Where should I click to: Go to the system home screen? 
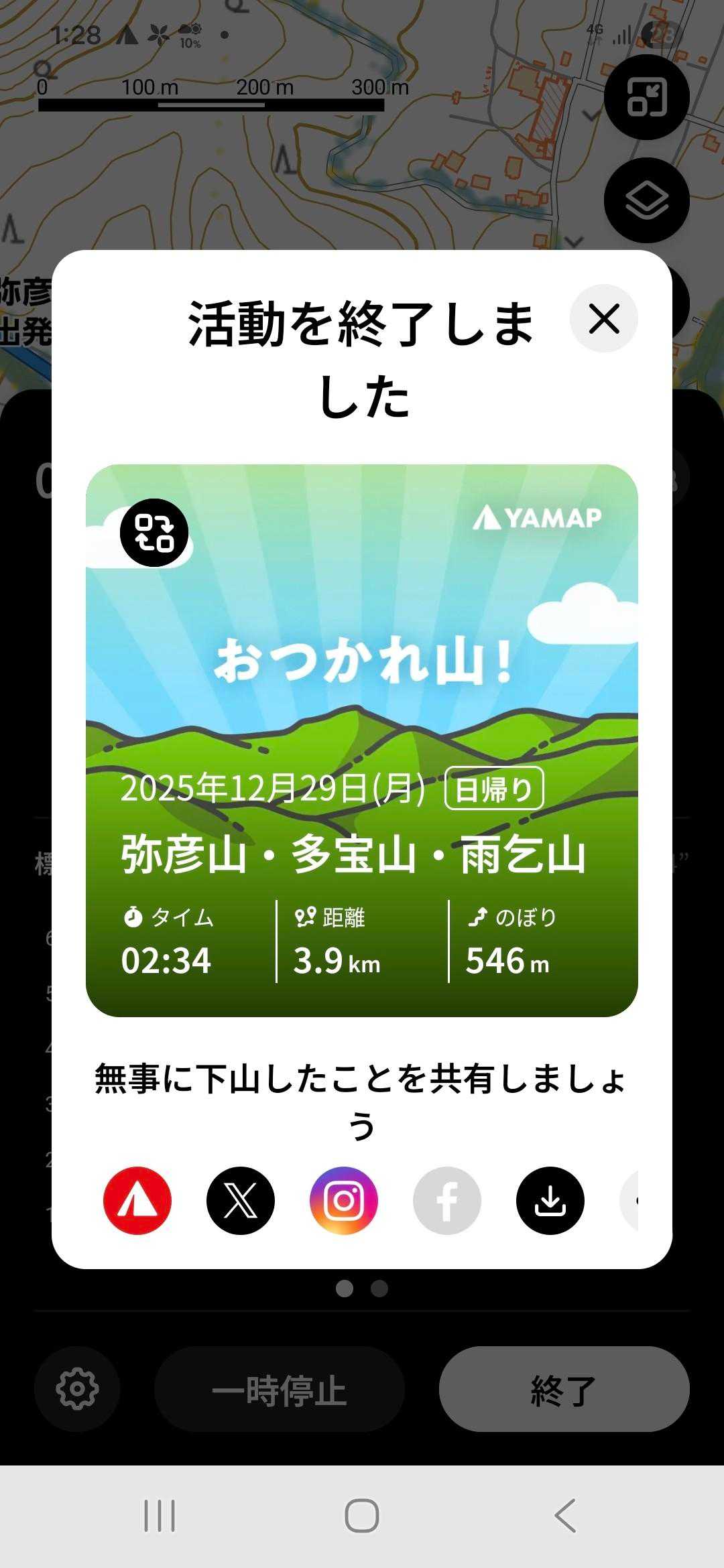click(x=362, y=1516)
